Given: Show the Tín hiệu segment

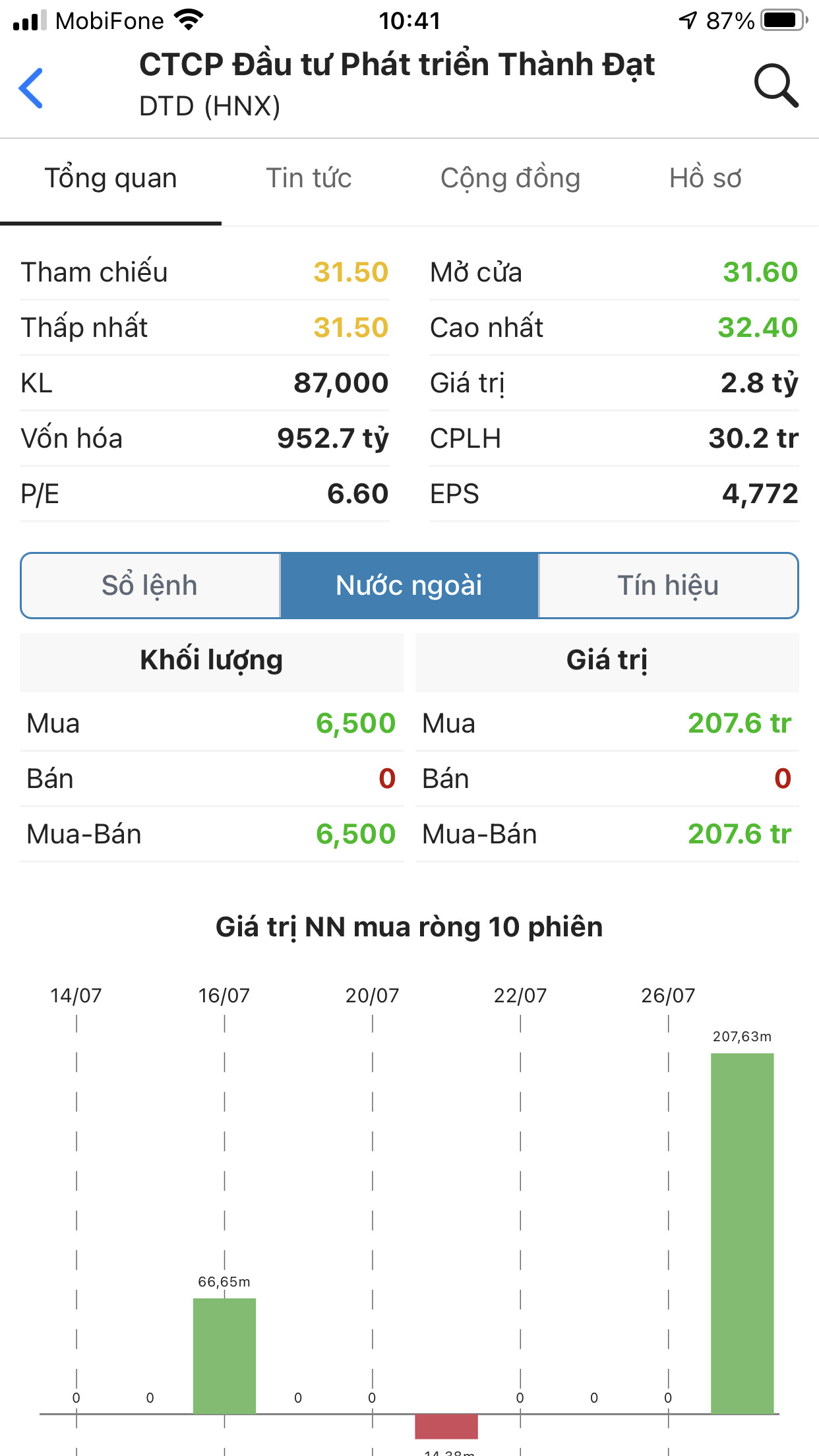Looking at the screenshot, I should (667, 586).
